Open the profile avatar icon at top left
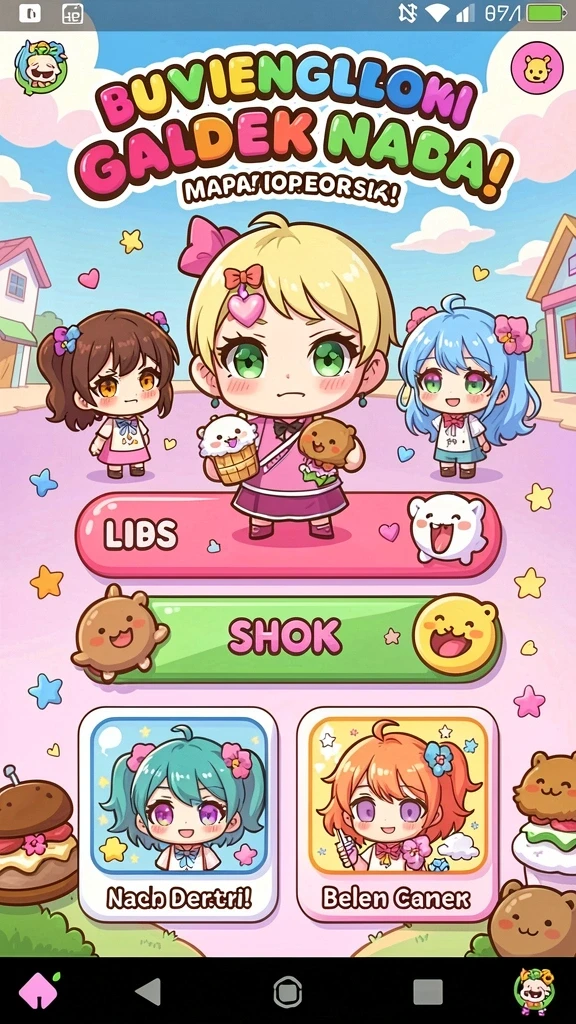The height and width of the screenshot is (1024, 576). (x=40, y=67)
